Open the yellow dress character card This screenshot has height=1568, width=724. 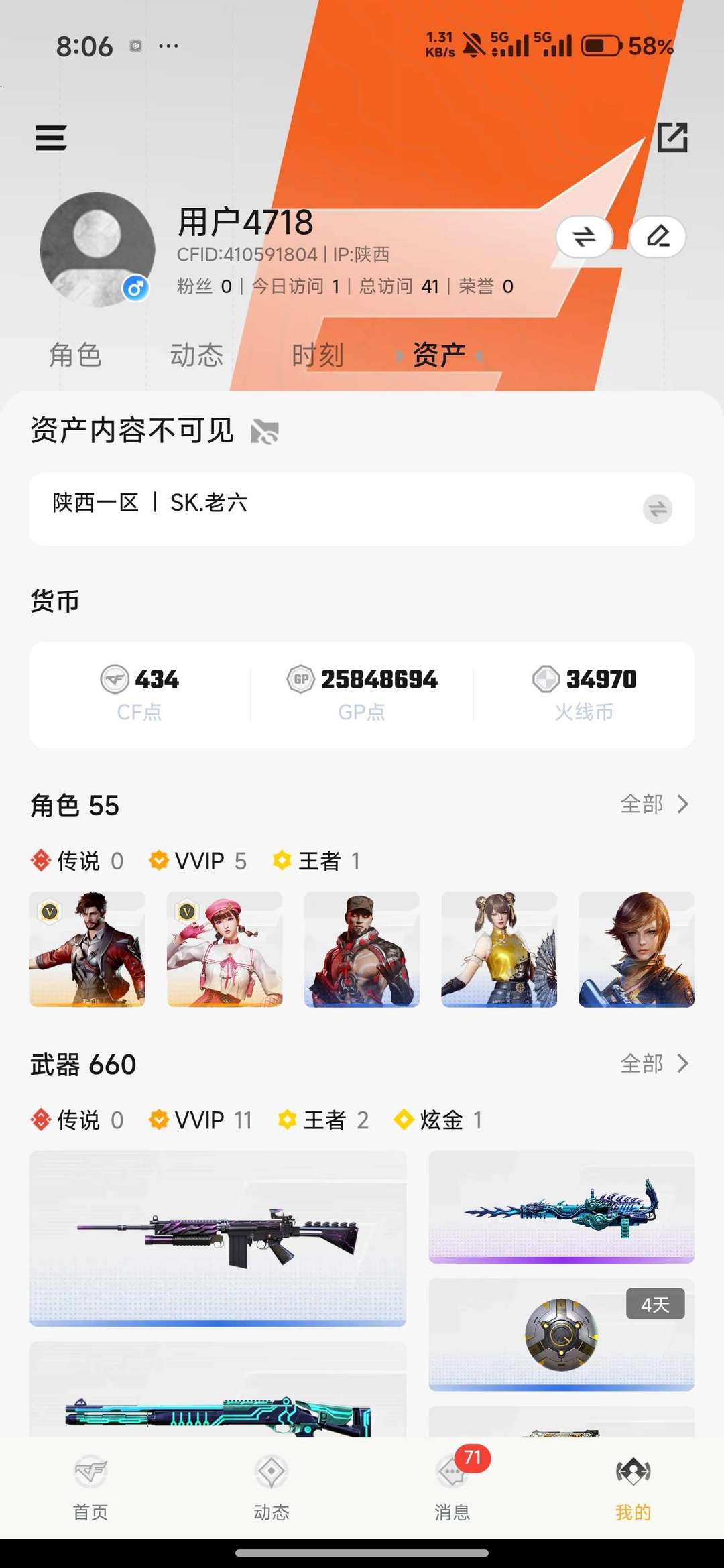pyautogui.click(x=499, y=949)
